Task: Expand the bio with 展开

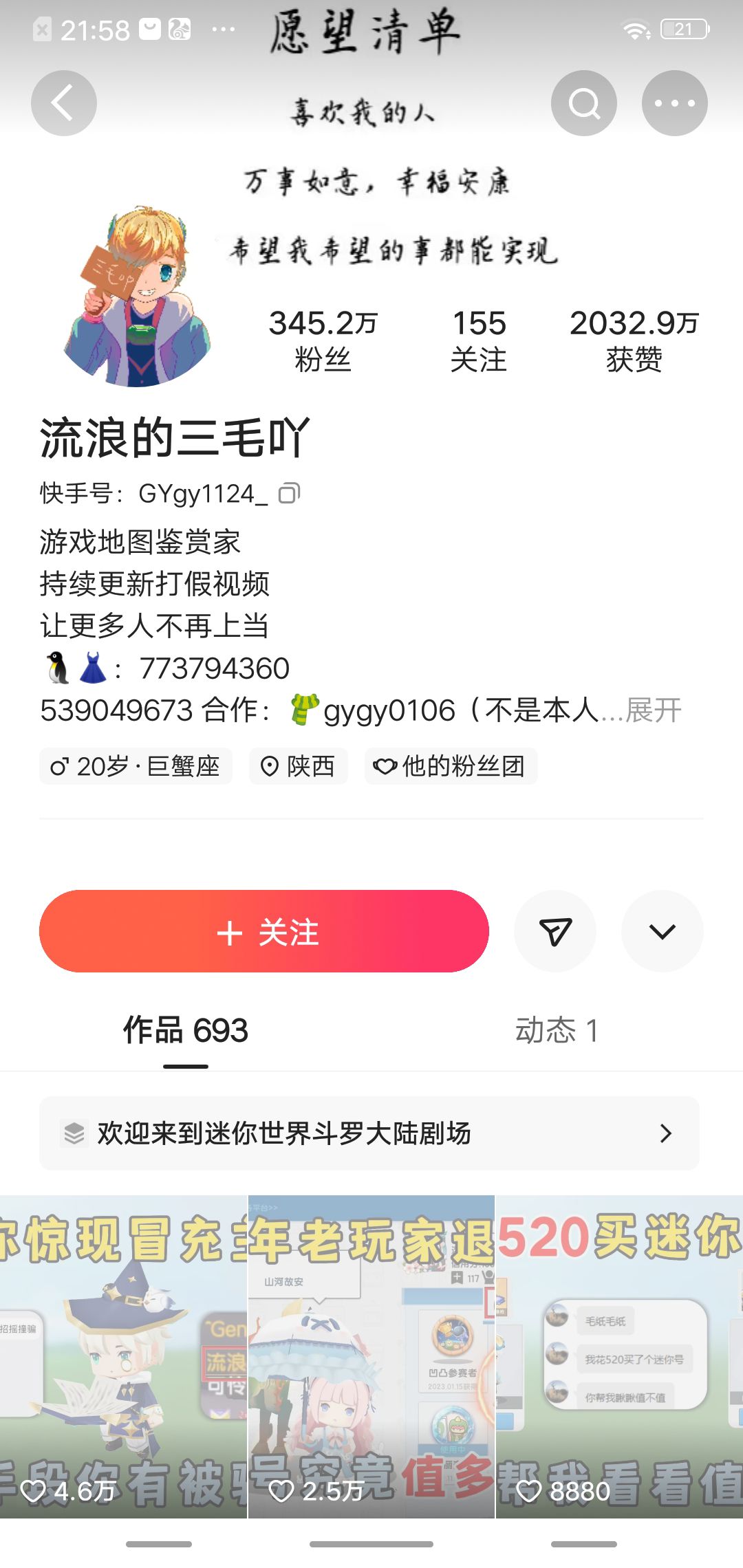Action: click(x=654, y=710)
